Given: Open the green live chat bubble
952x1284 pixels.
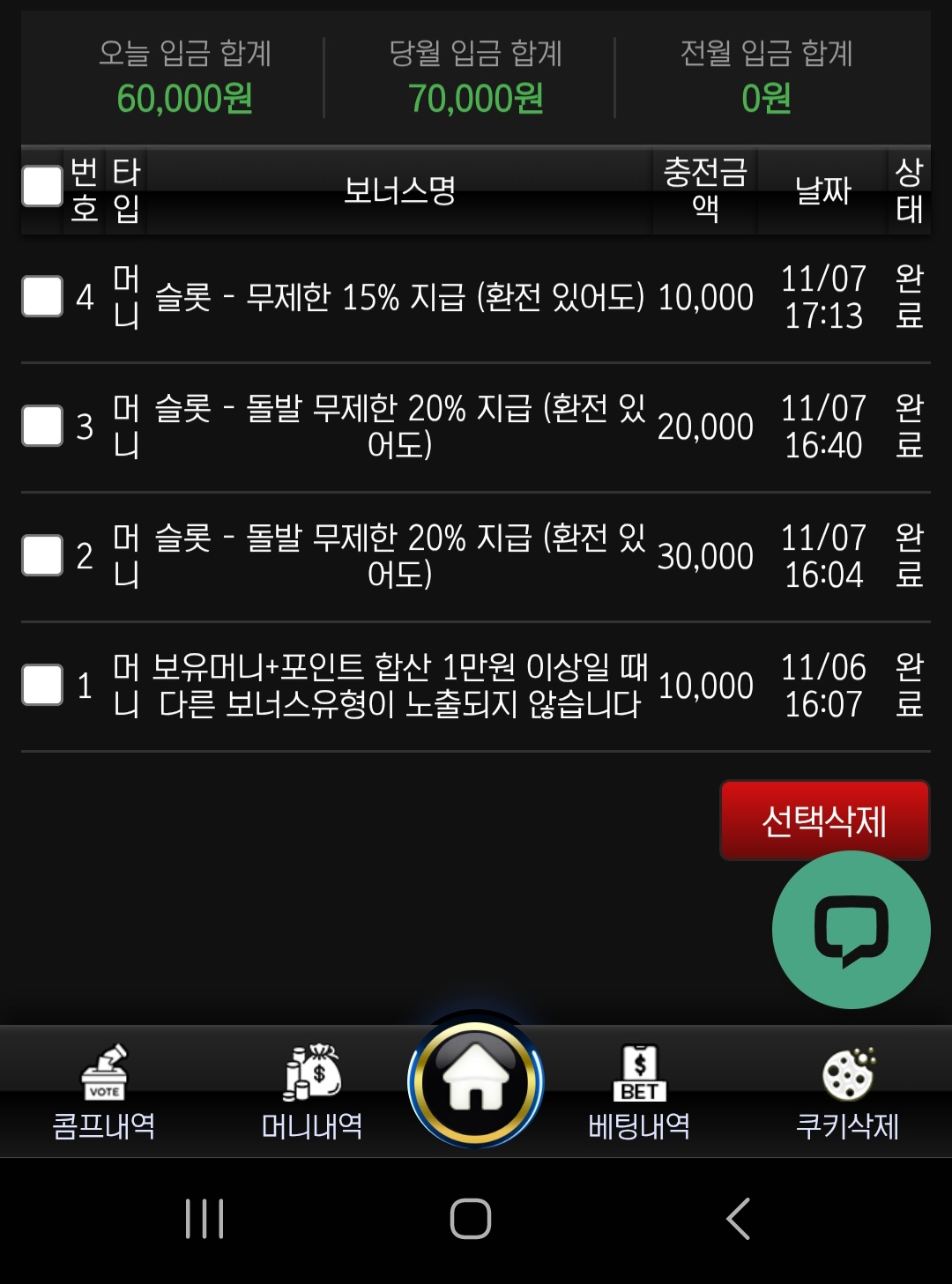Looking at the screenshot, I should click(x=851, y=930).
